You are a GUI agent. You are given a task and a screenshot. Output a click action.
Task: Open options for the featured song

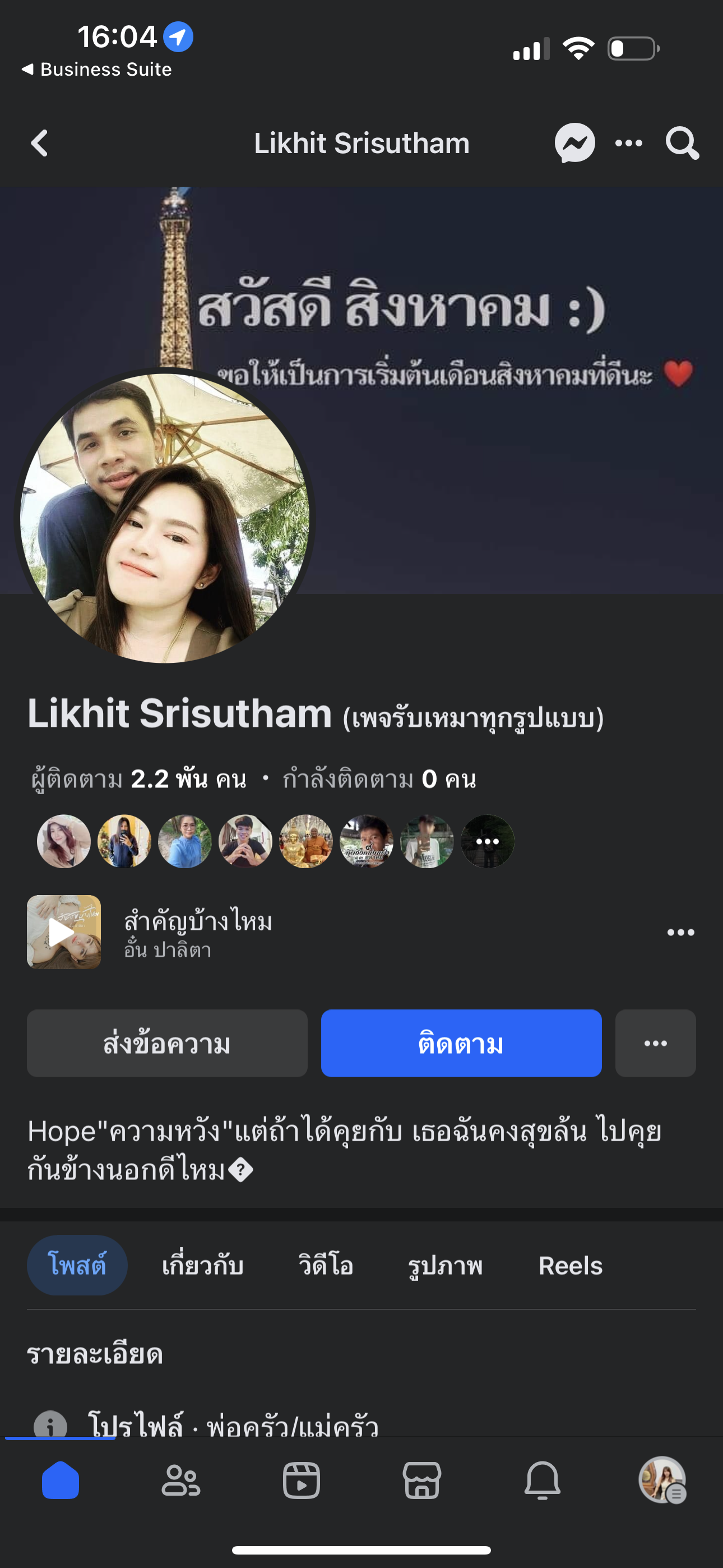coord(680,932)
